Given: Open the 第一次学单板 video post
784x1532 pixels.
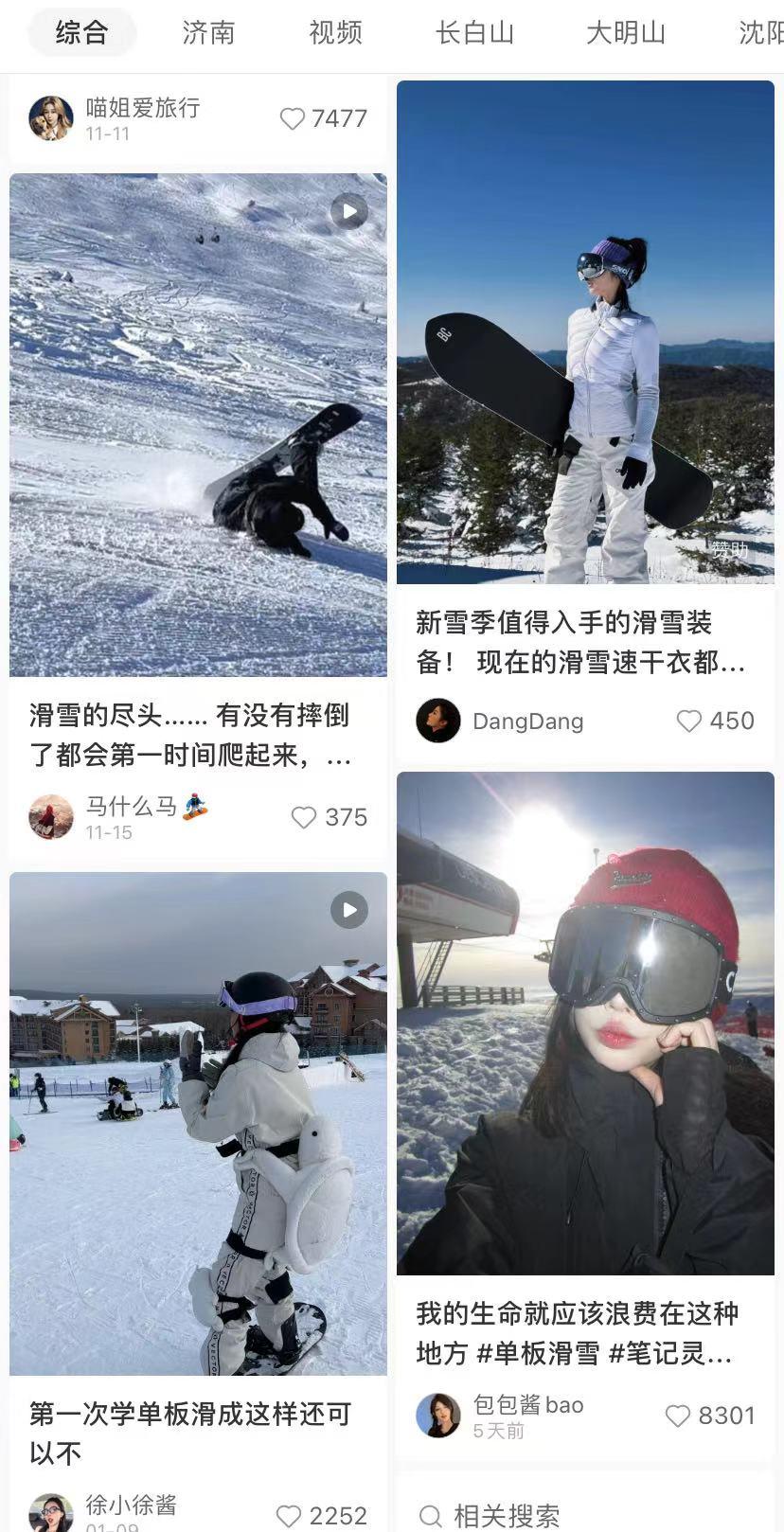Looking at the screenshot, I should coord(198,1123).
